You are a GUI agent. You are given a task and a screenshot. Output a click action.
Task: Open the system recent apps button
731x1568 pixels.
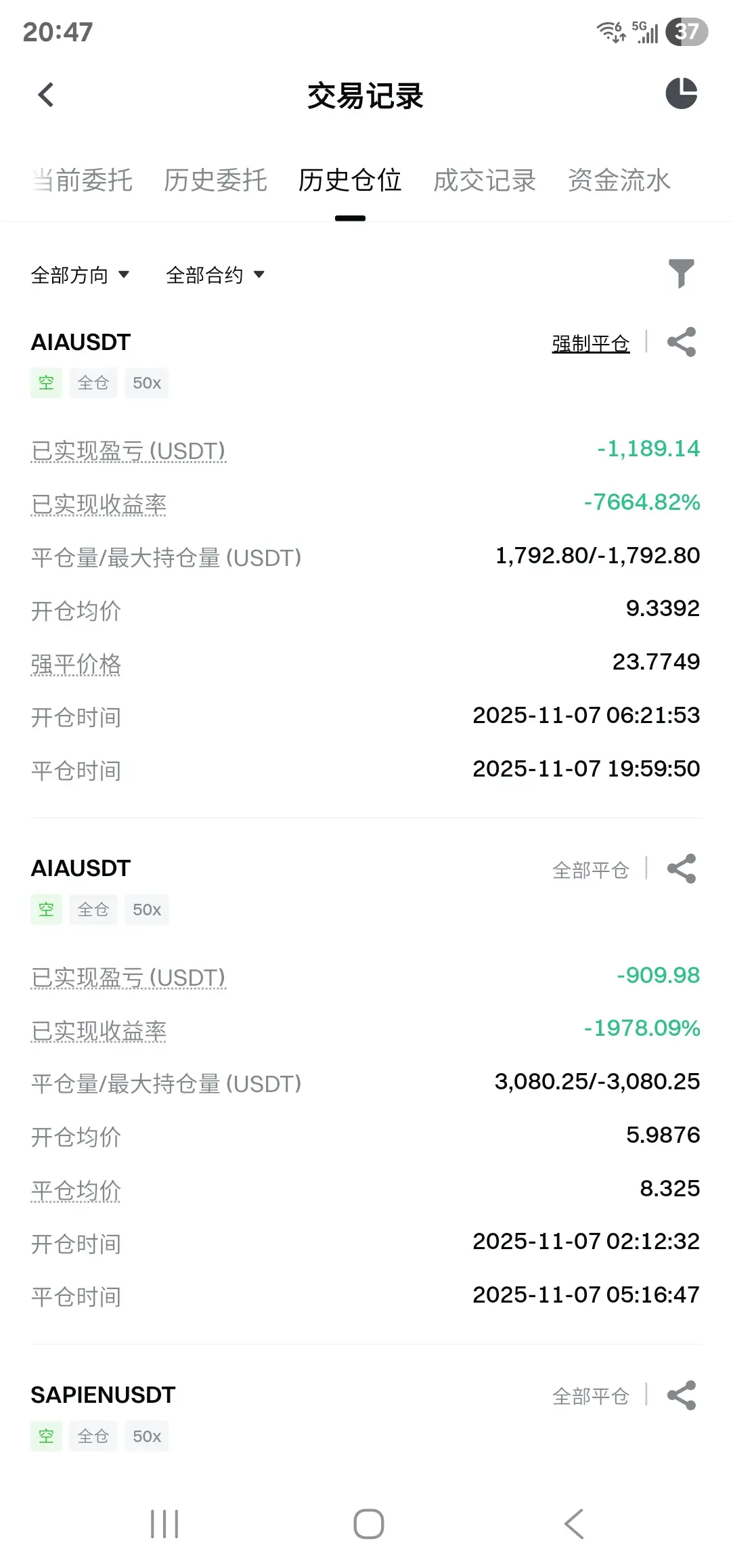(x=164, y=1524)
